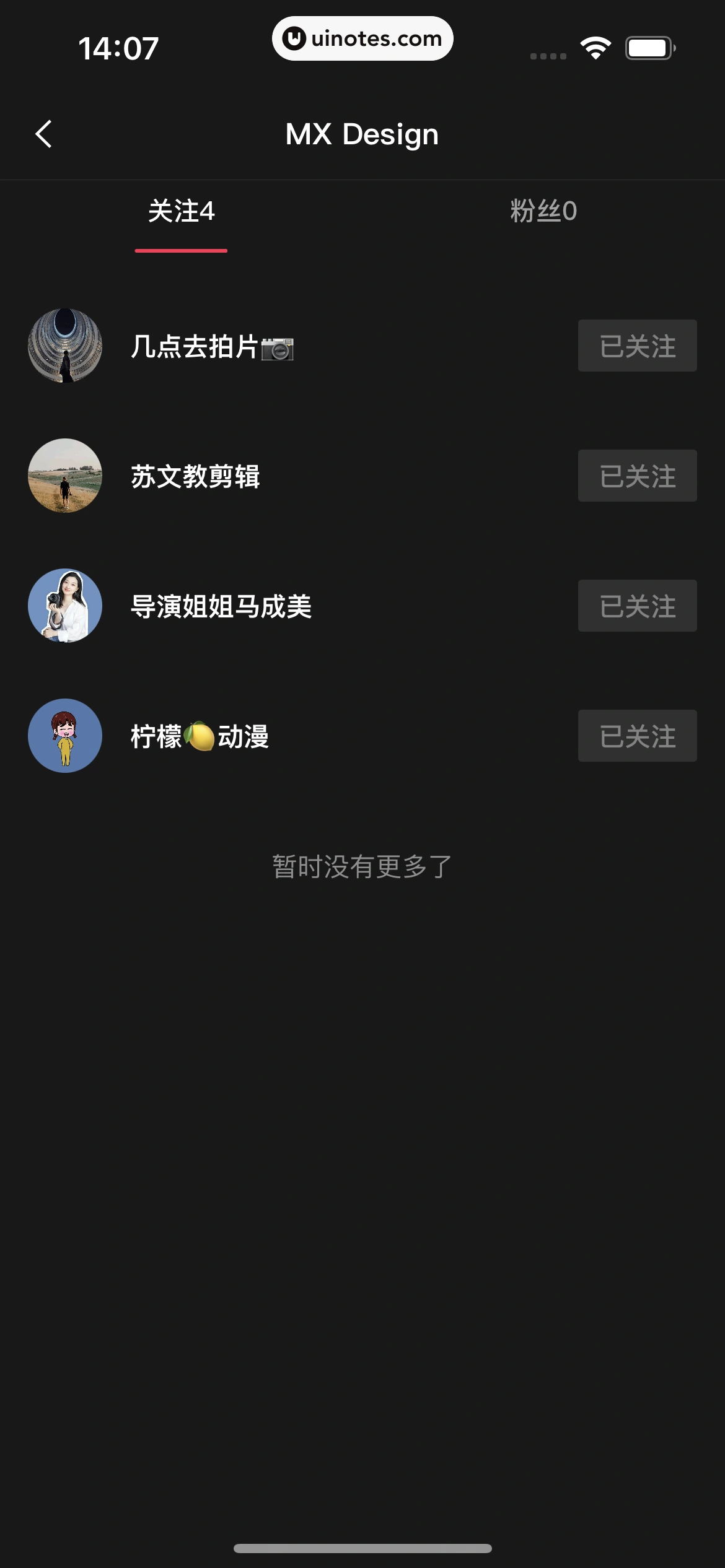Image resolution: width=725 pixels, height=1568 pixels.
Task: Switch to the 粉丝0 tab
Action: [x=543, y=212]
